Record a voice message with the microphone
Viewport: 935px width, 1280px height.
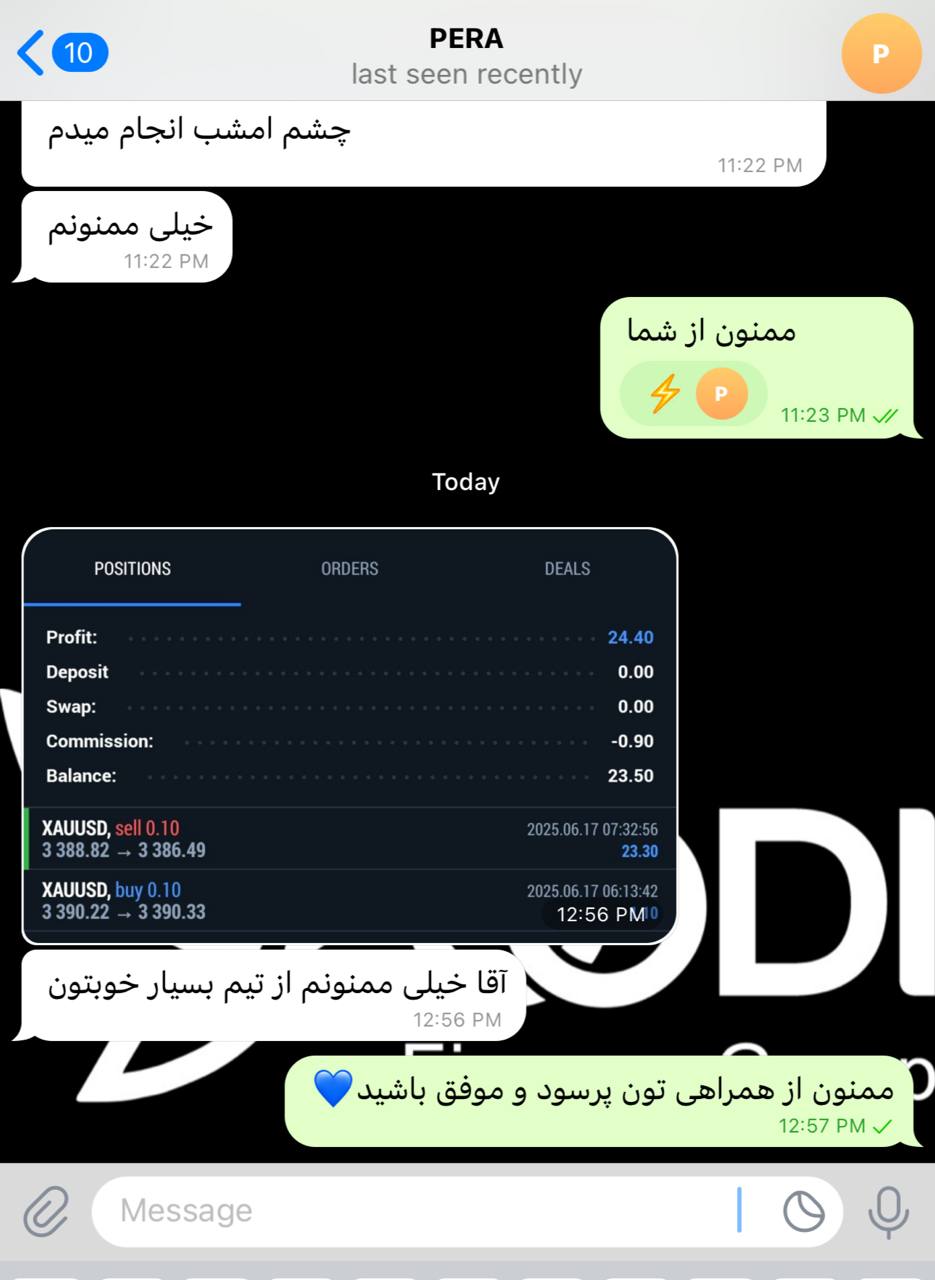click(x=887, y=1211)
